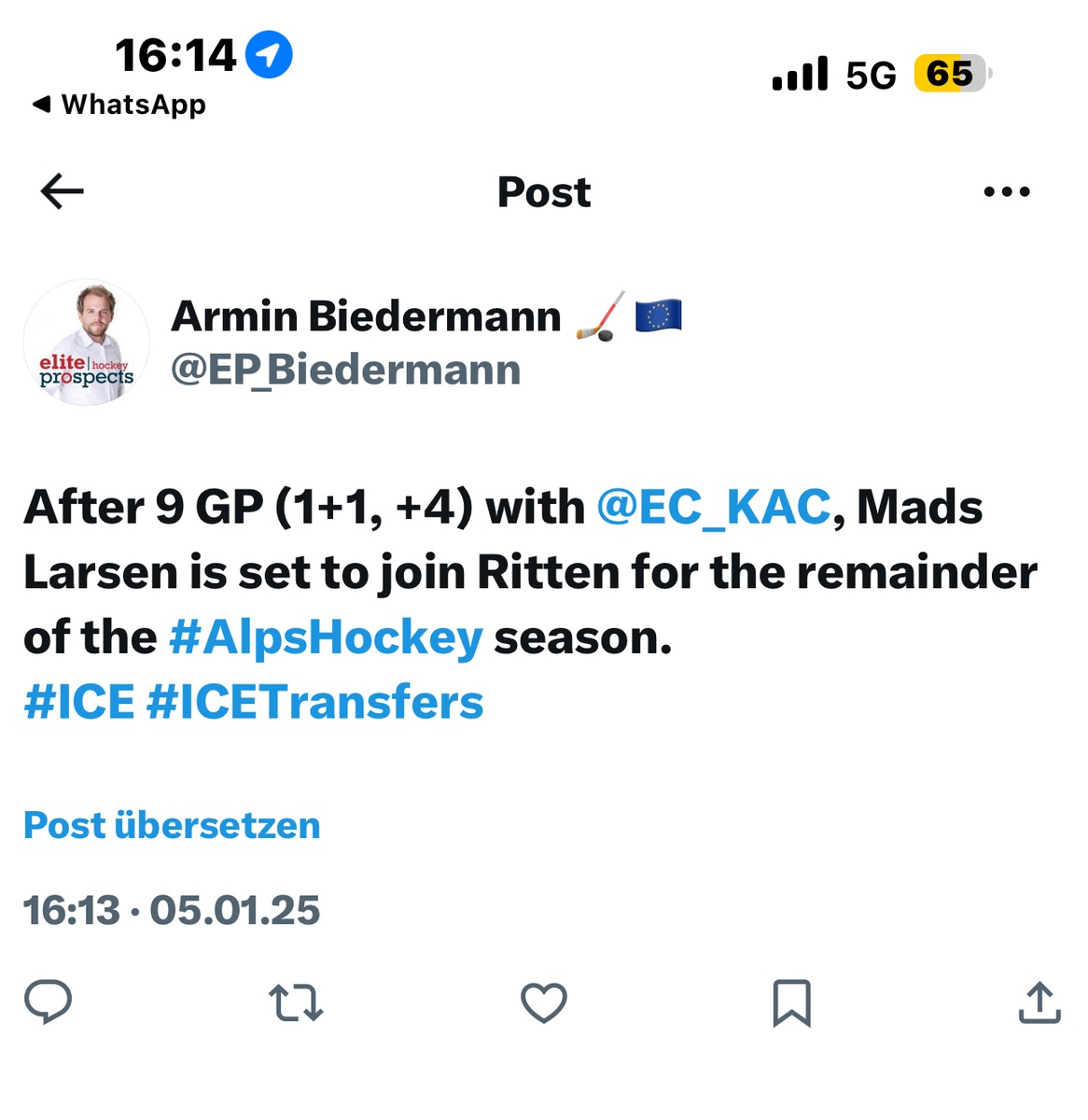Open the @EP_Biedermann profile handle

[x=345, y=371]
